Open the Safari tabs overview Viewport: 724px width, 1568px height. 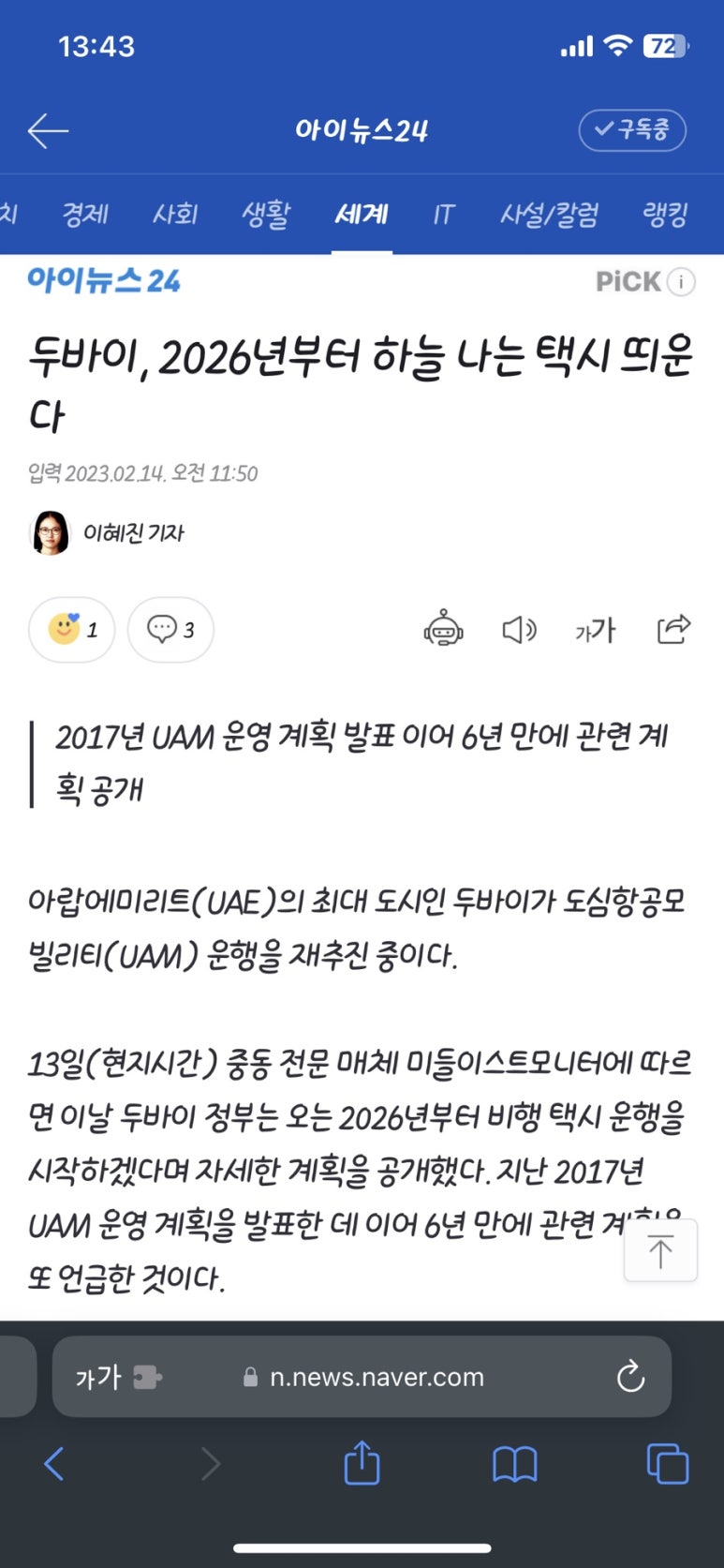(x=667, y=1463)
